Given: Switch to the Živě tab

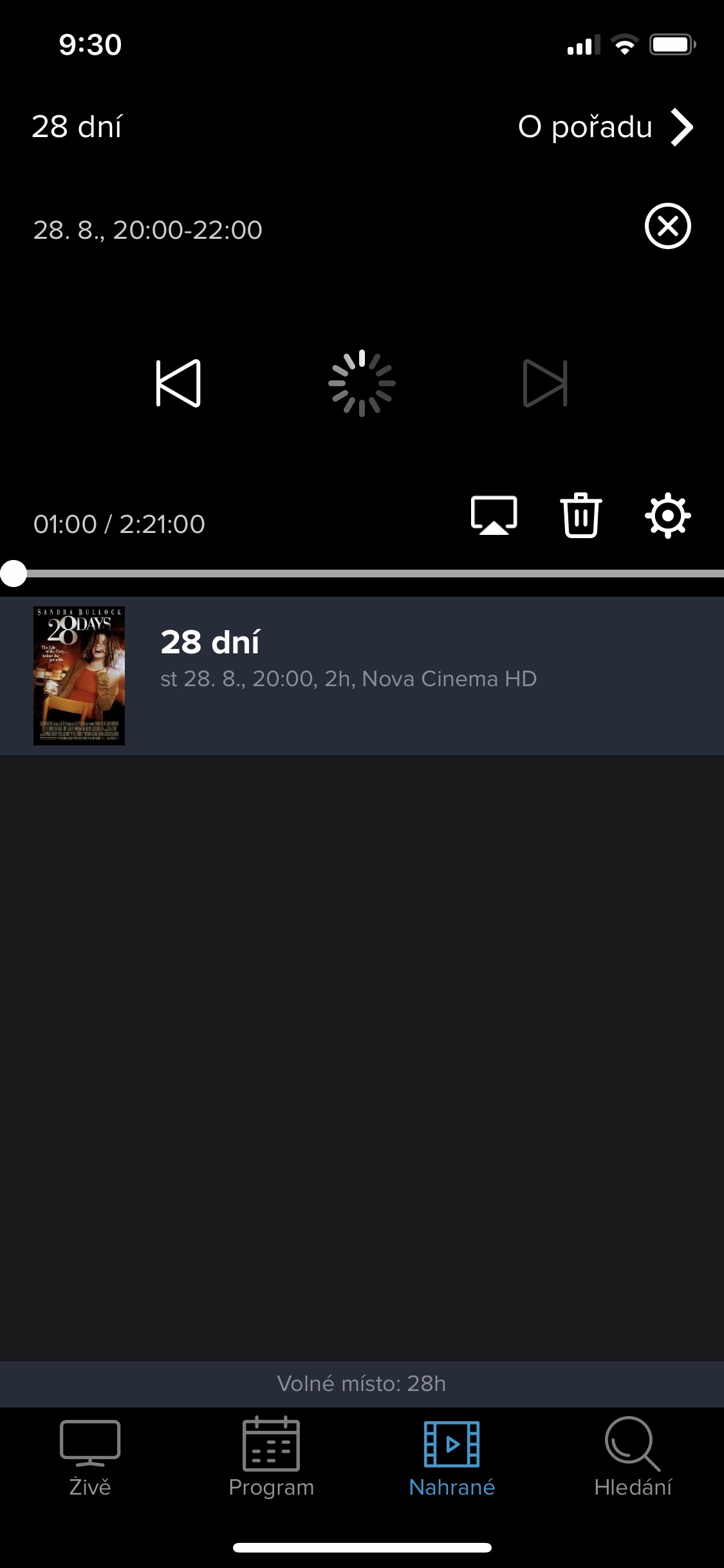Looking at the screenshot, I should point(90,1459).
